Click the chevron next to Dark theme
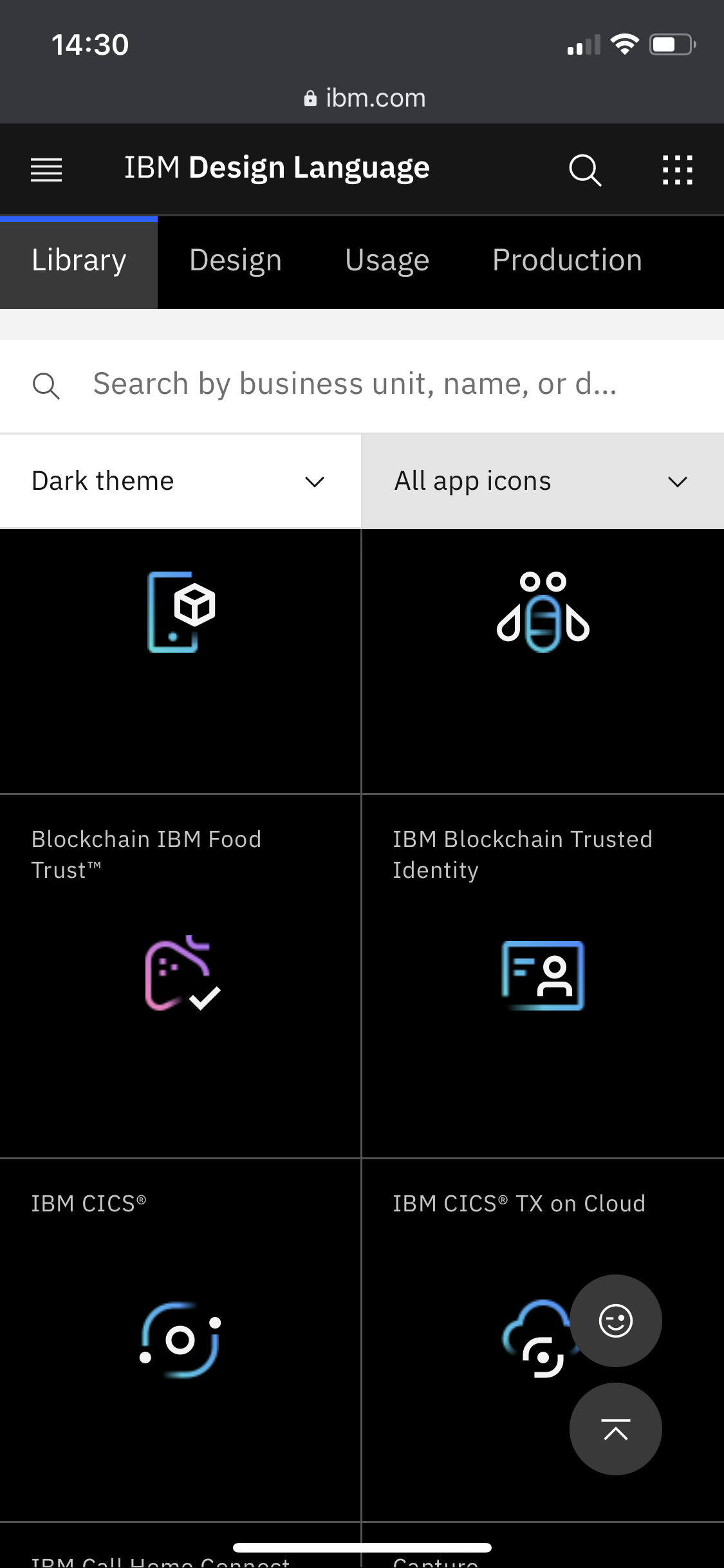This screenshot has height=1568, width=724. click(x=314, y=481)
